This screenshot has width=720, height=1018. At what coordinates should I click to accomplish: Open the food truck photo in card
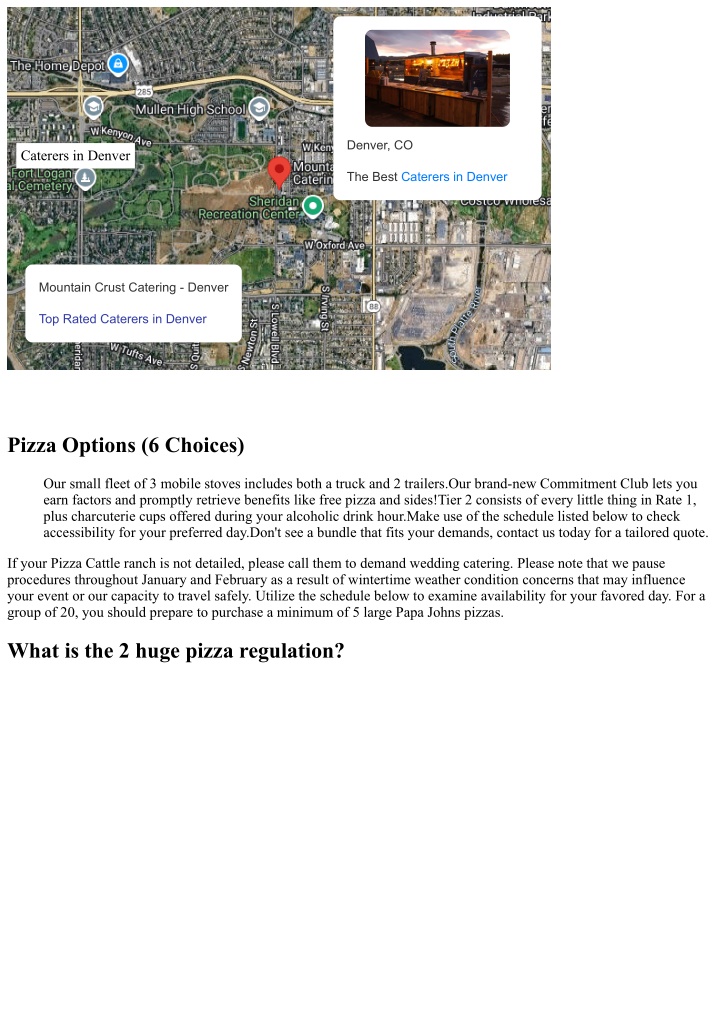pyautogui.click(x=437, y=78)
